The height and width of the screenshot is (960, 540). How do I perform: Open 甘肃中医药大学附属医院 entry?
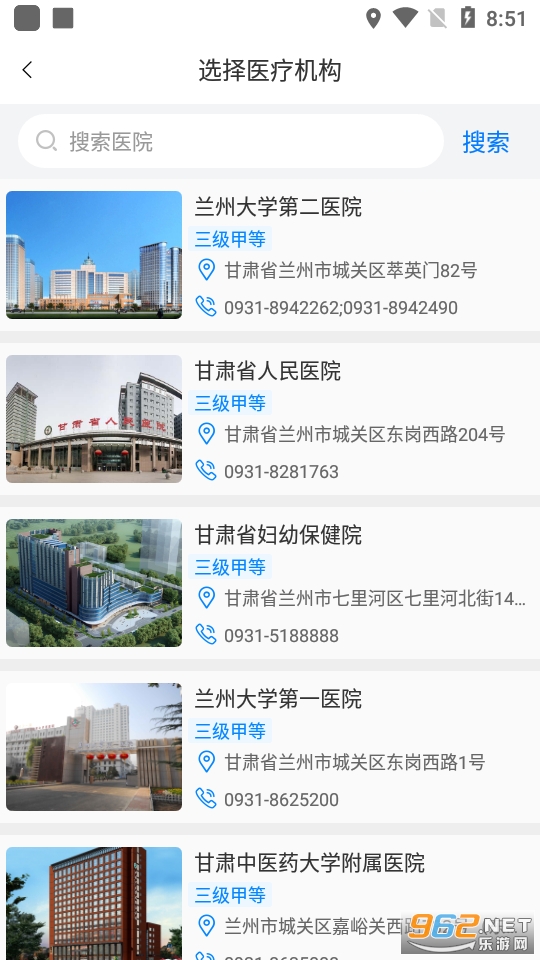click(270, 898)
